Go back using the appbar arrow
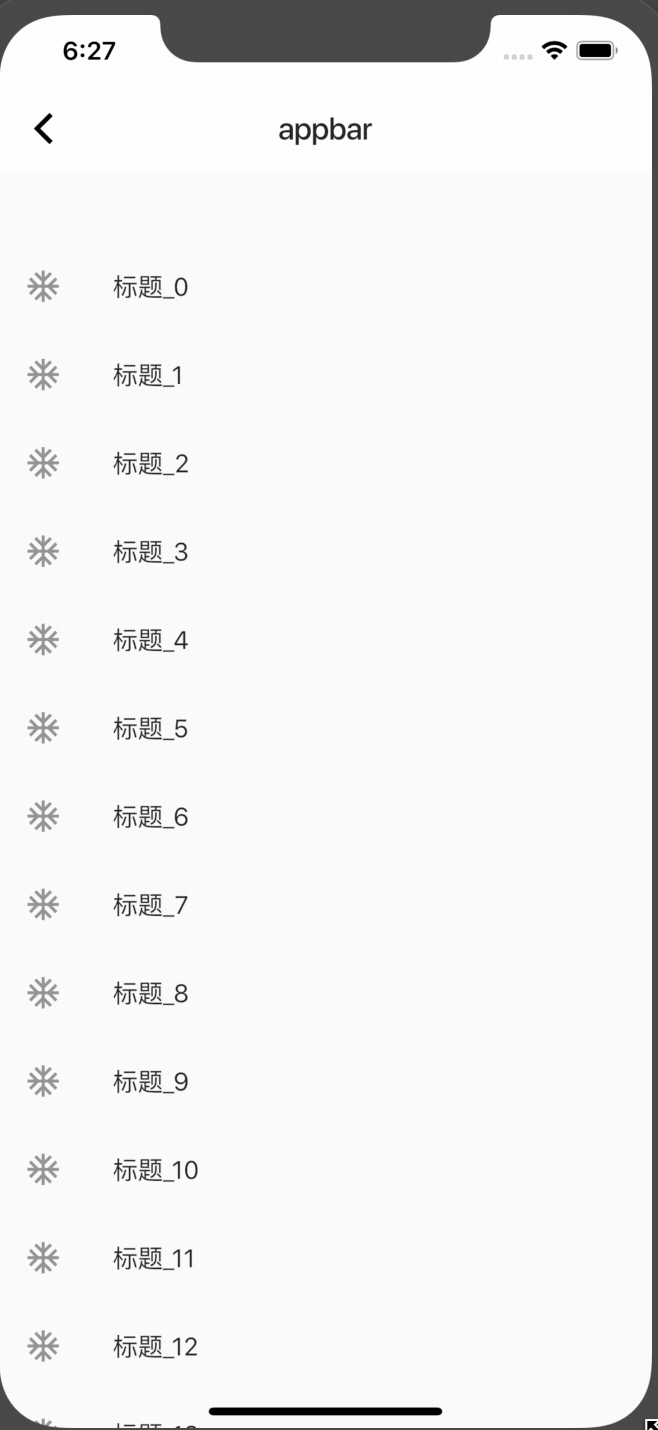The height and width of the screenshot is (1430, 658). click(44, 129)
